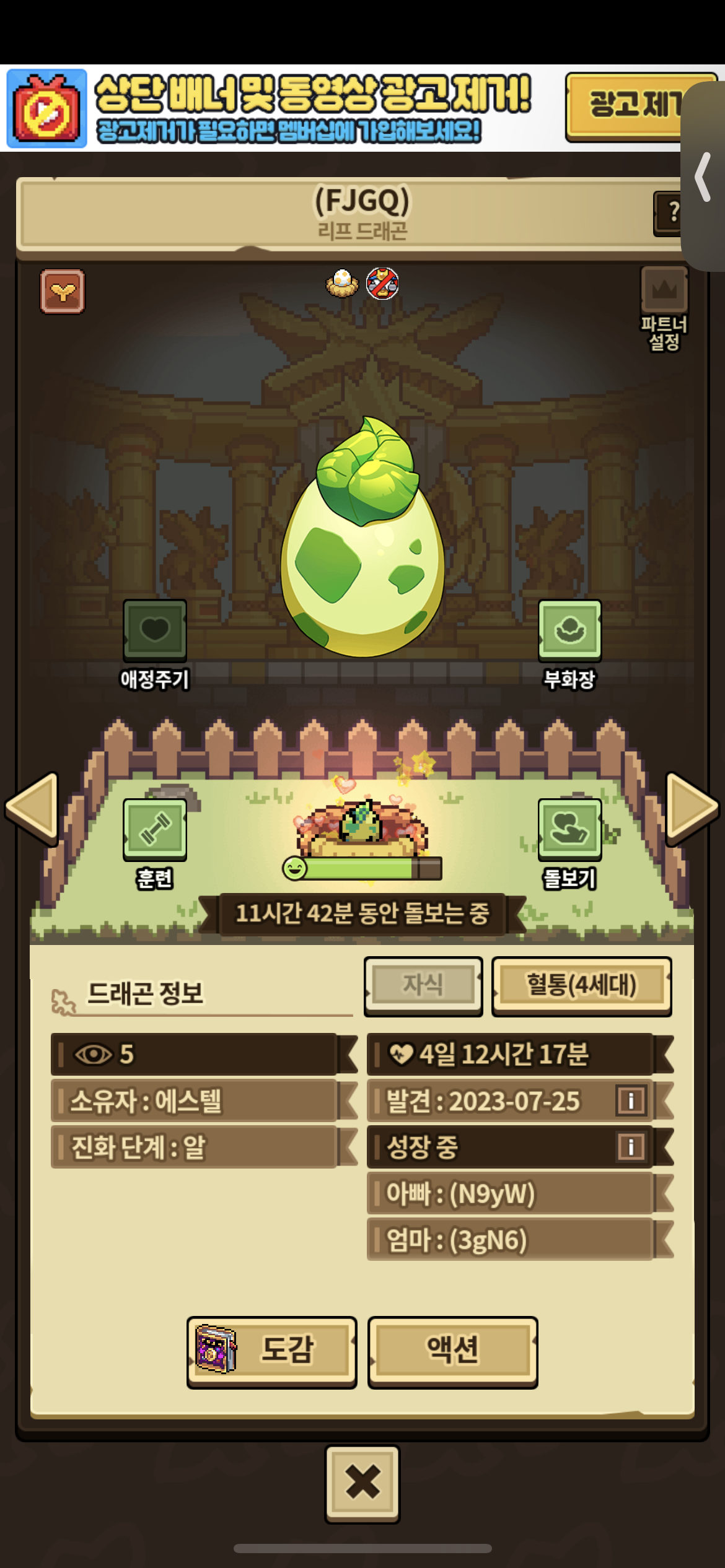Screen dimensions: 725x1568
Task: View 혈통(4세대) lineage
Action: pos(581,985)
